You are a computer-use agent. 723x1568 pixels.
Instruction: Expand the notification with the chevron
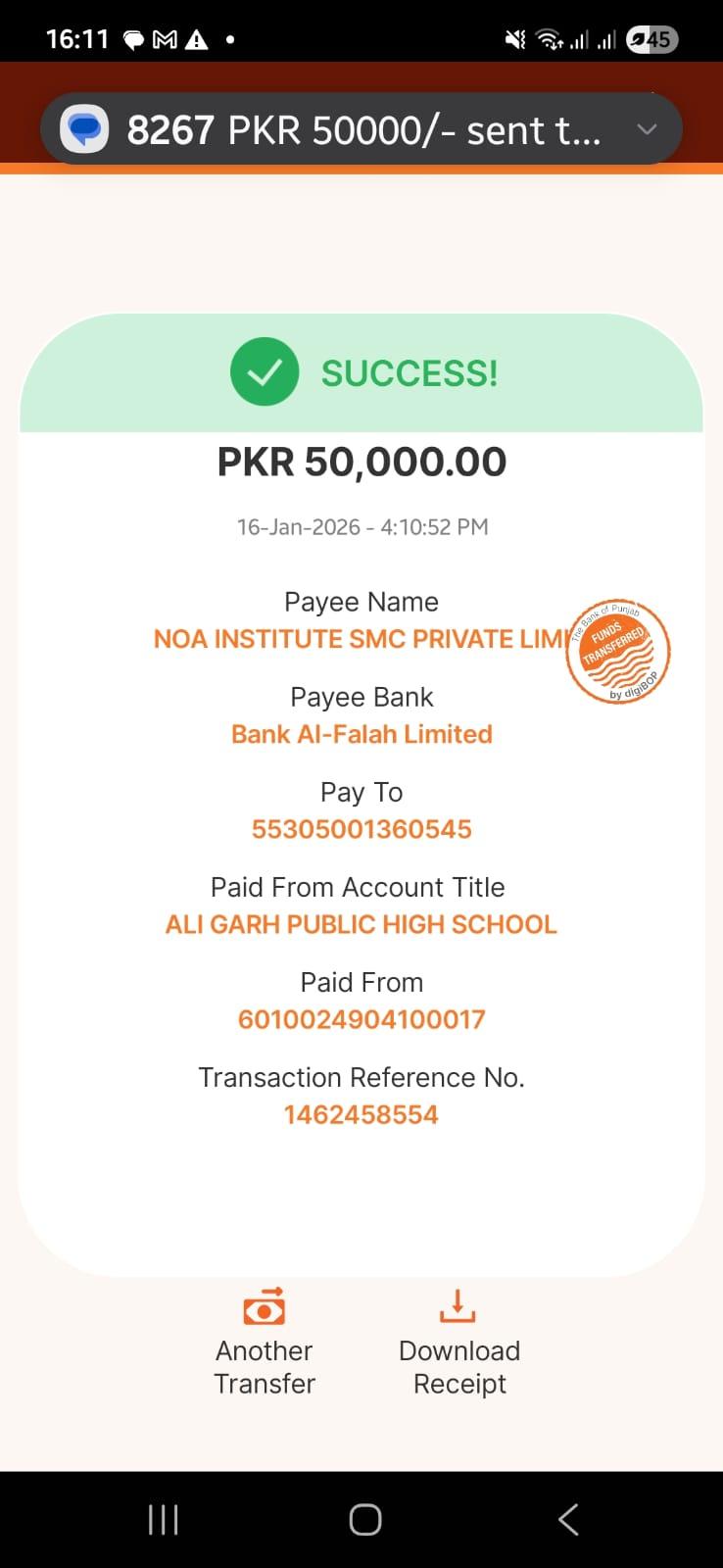(x=647, y=129)
